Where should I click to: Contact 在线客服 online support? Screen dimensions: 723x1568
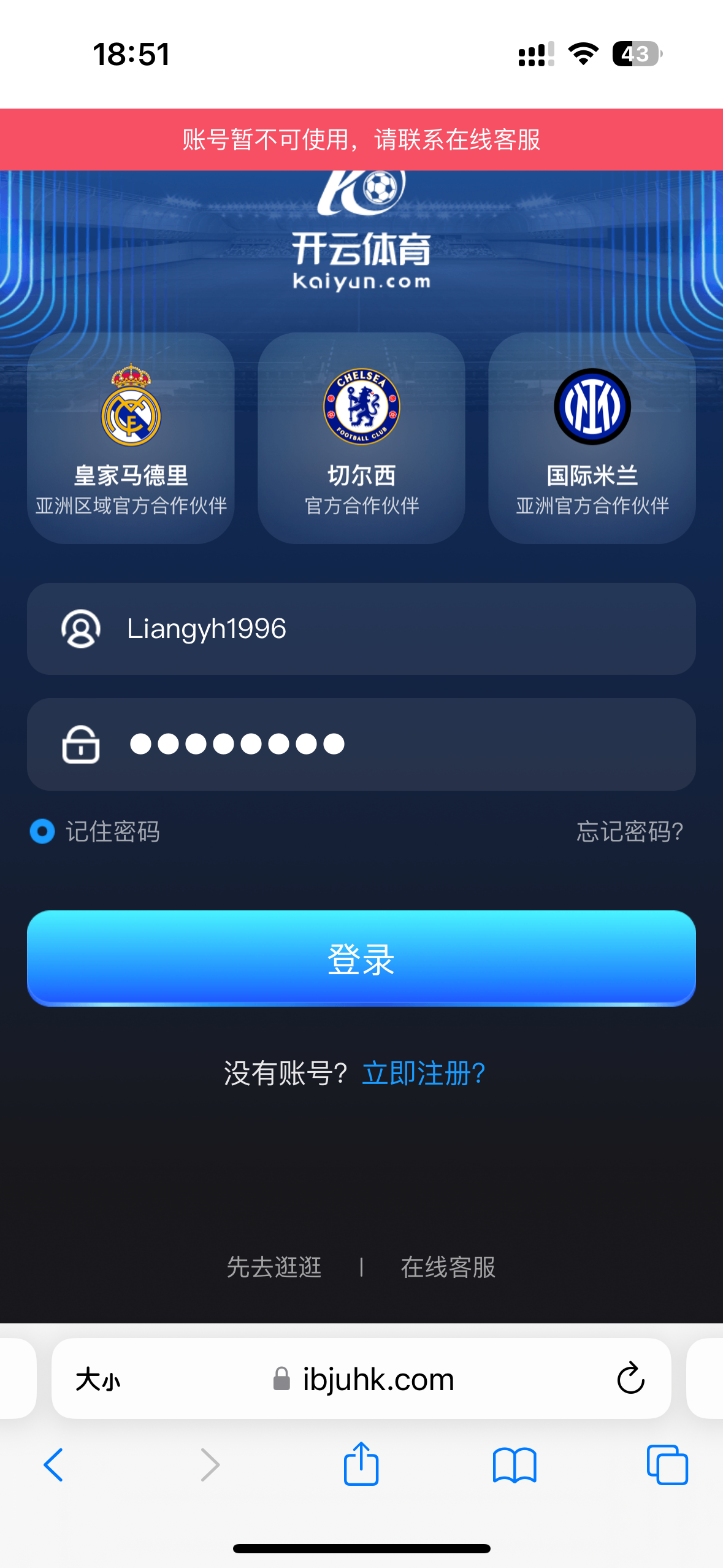click(448, 1267)
